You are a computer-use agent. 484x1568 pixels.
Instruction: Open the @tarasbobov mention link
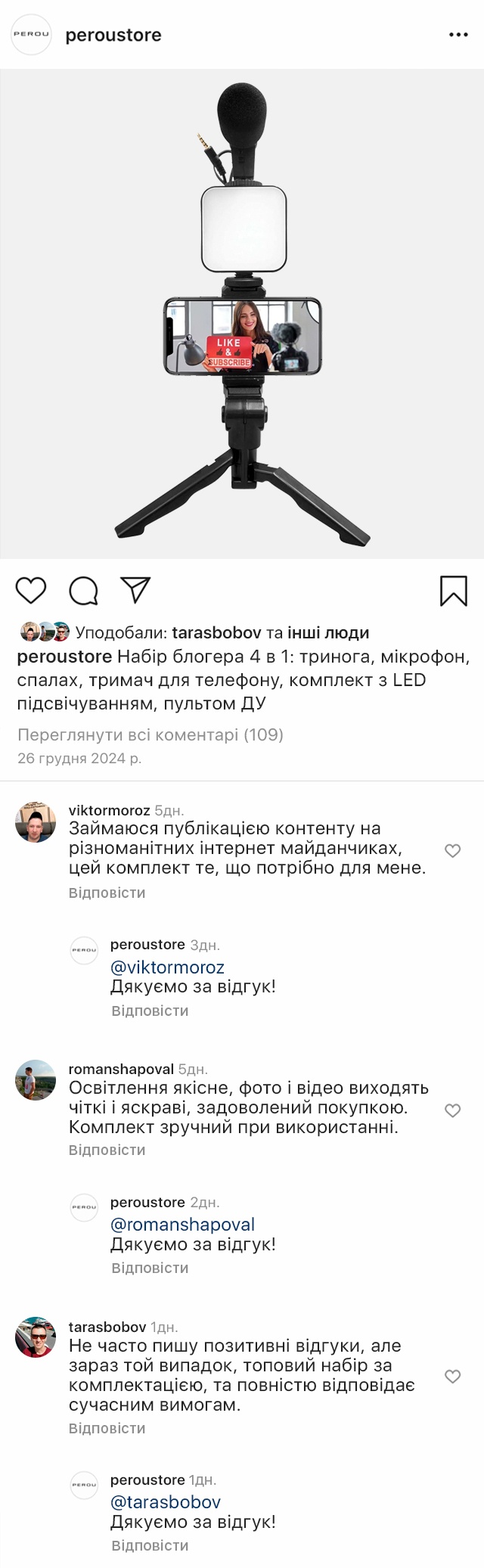[166, 1501]
